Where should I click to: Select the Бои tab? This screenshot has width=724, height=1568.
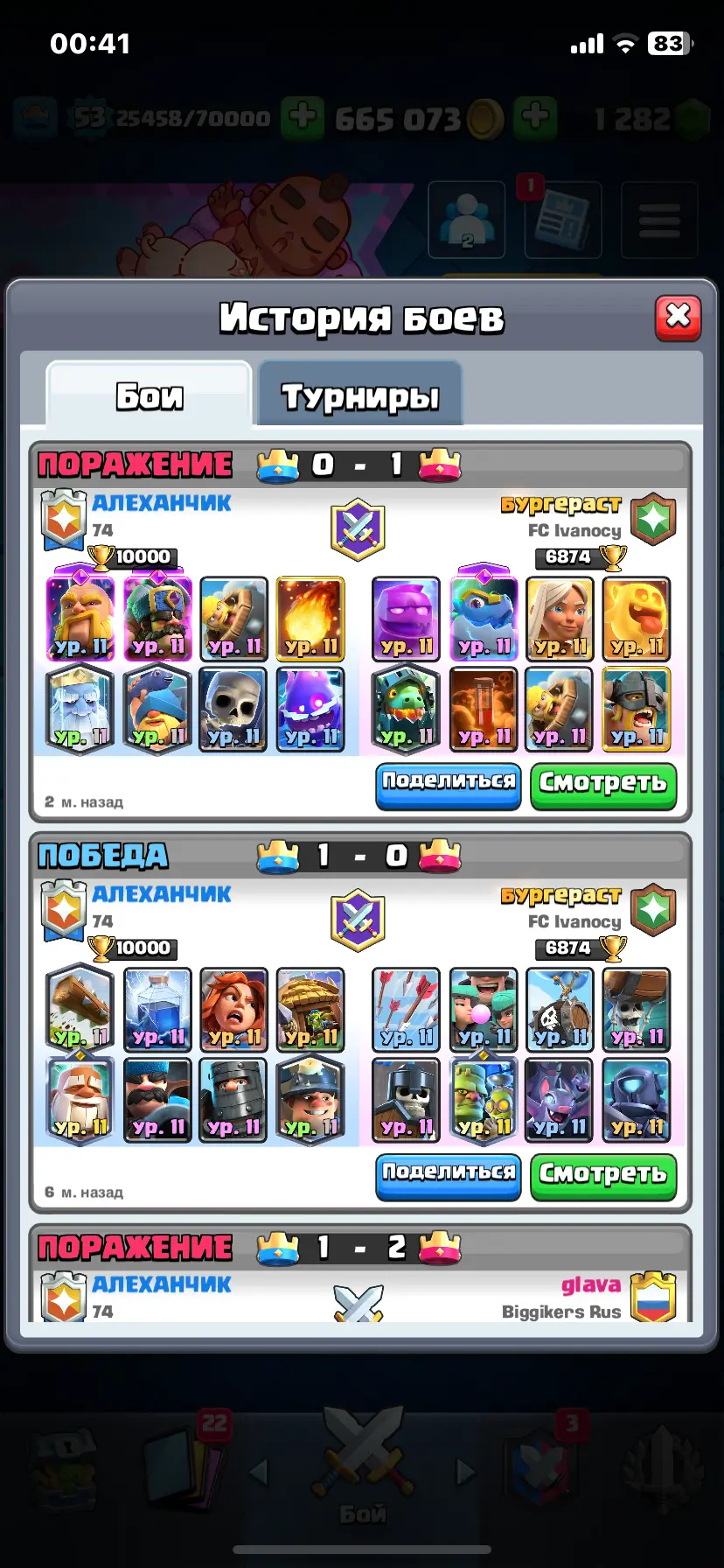coord(150,396)
